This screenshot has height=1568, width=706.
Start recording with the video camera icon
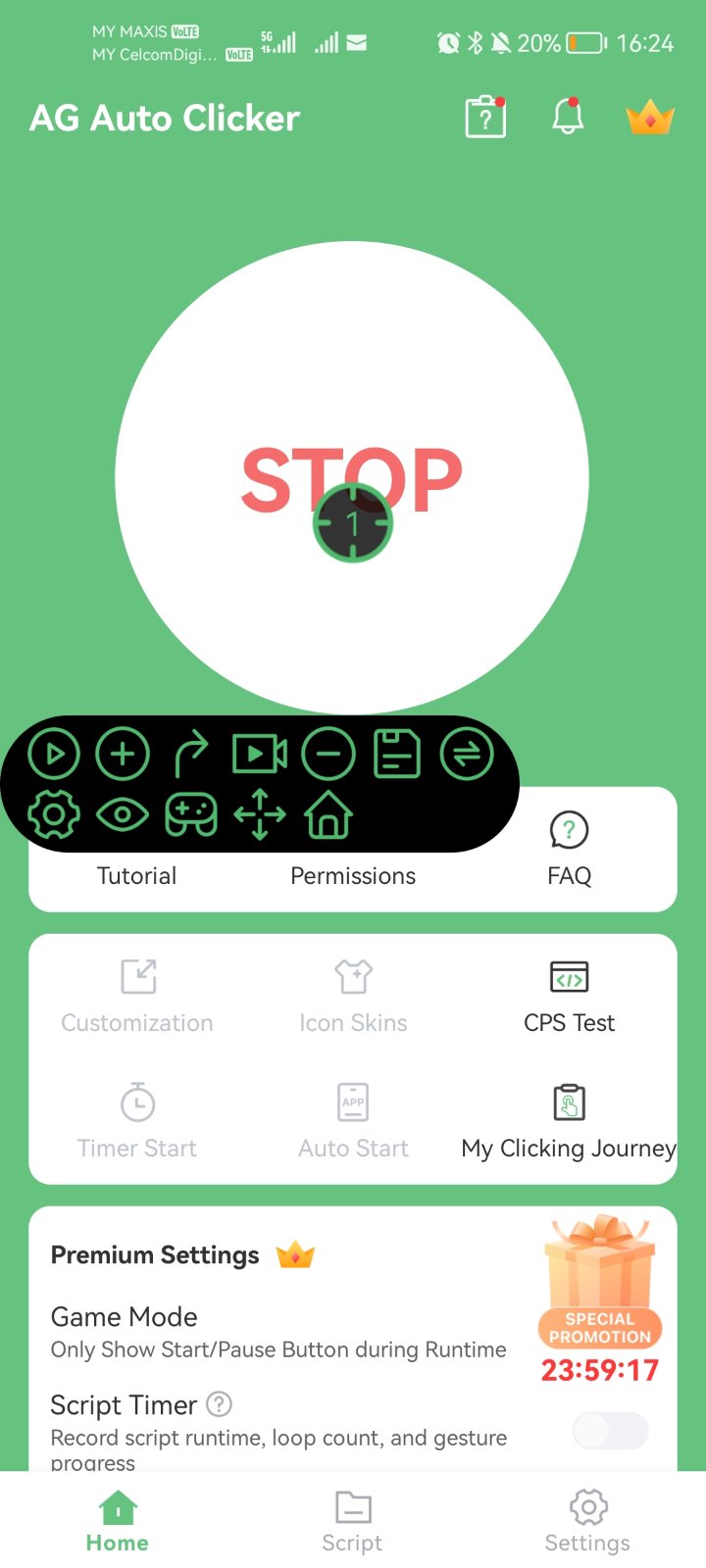point(260,755)
